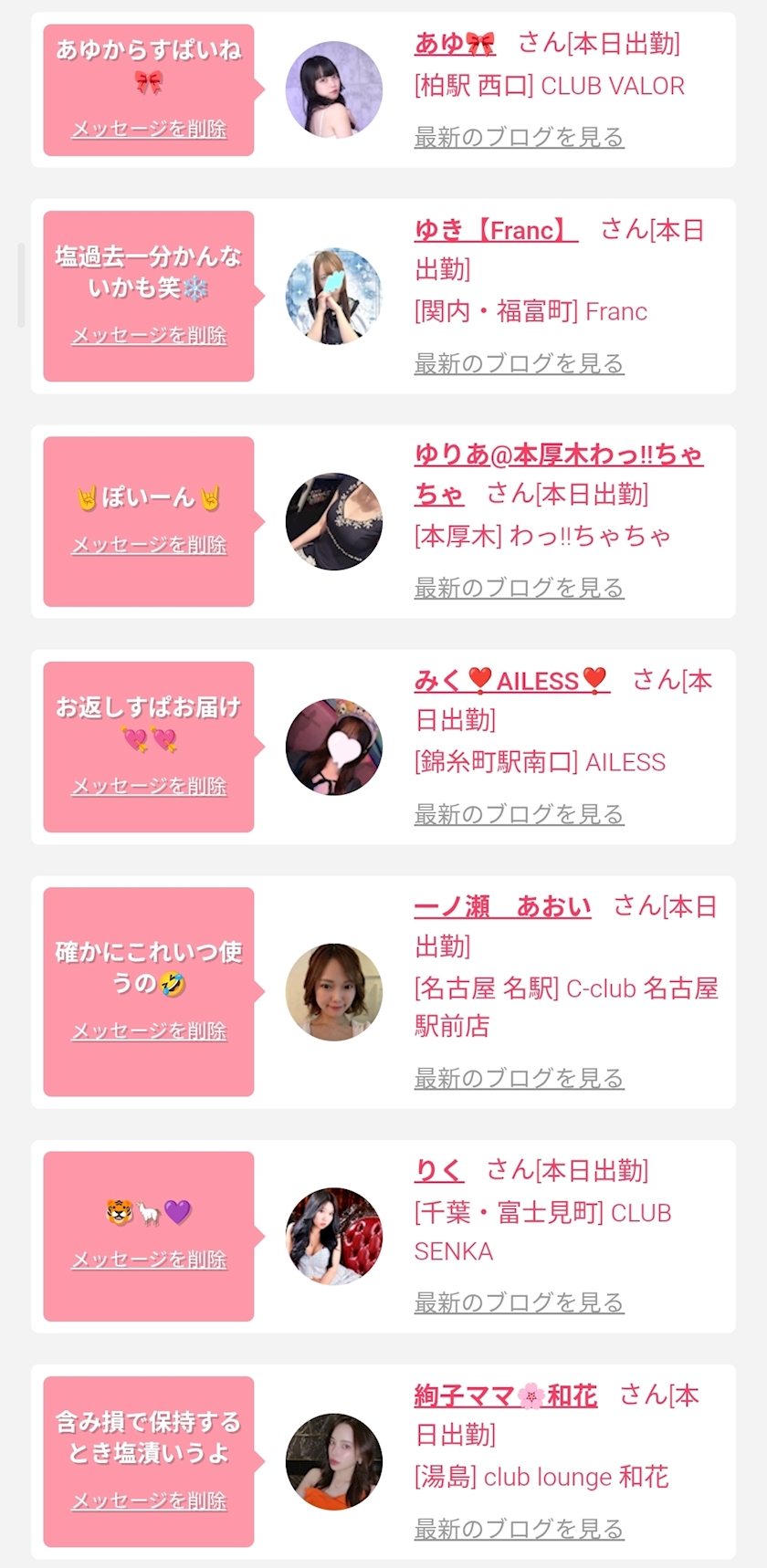View latest blog of りく
Viewport: 767px width, 1568px height.
[519, 1302]
